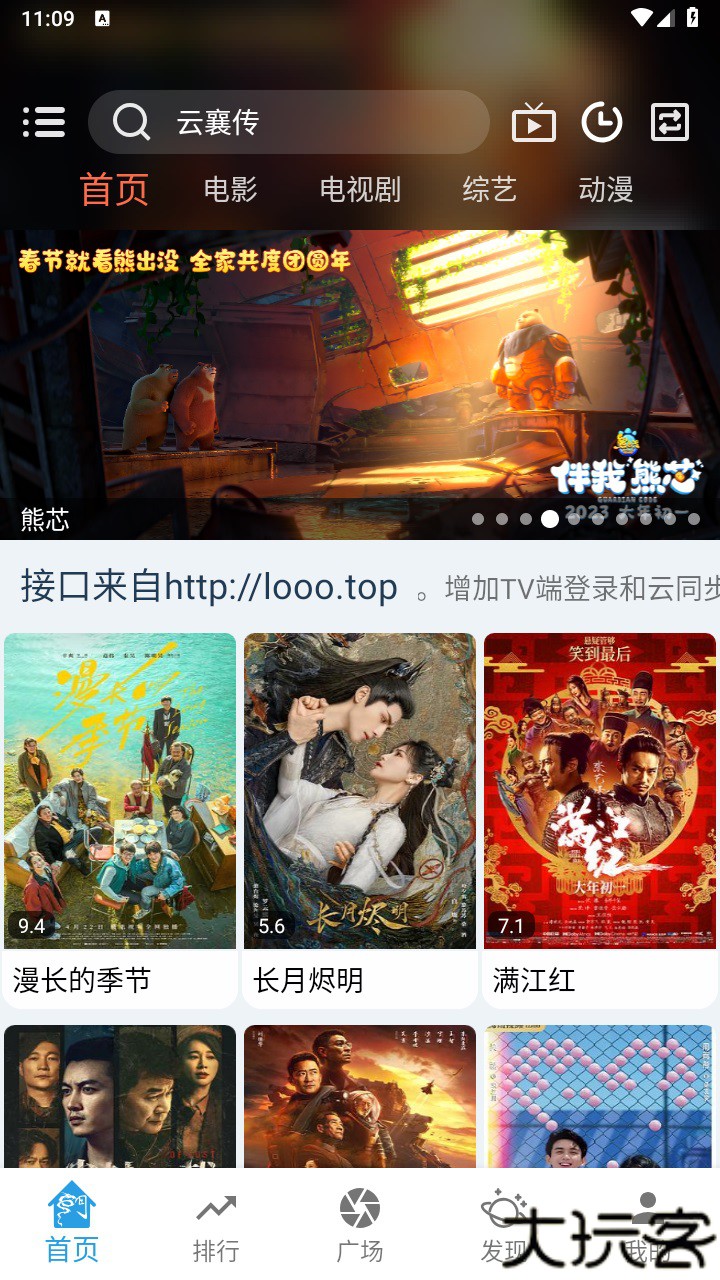Open the 综艺 category tab

click(x=489, y=190)
